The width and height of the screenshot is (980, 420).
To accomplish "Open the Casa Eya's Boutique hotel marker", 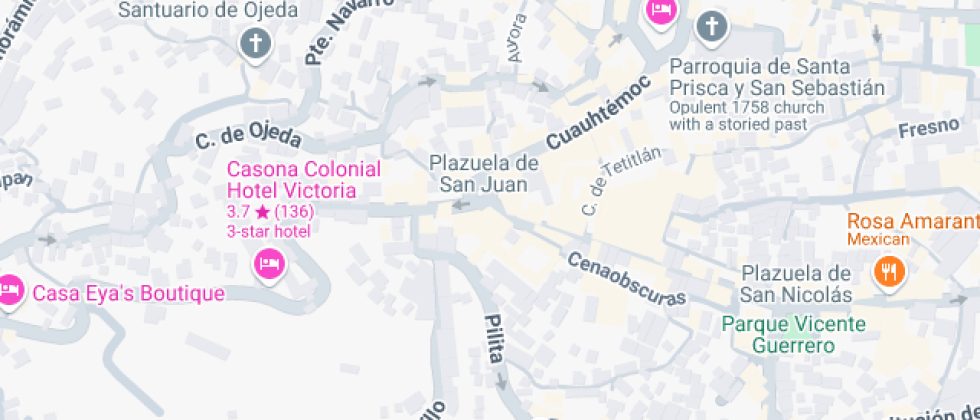I will (x=10, y=291).
